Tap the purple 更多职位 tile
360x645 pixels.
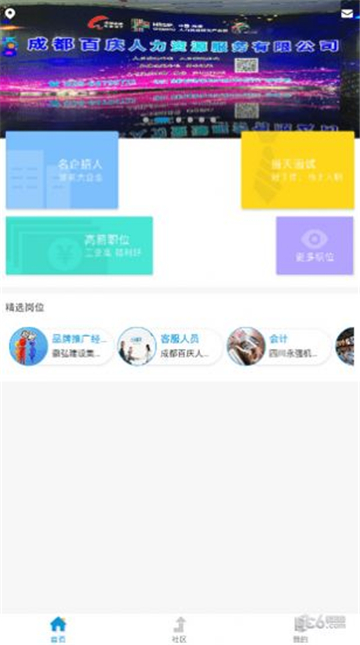pyautogui.click(x=315, y=245)
